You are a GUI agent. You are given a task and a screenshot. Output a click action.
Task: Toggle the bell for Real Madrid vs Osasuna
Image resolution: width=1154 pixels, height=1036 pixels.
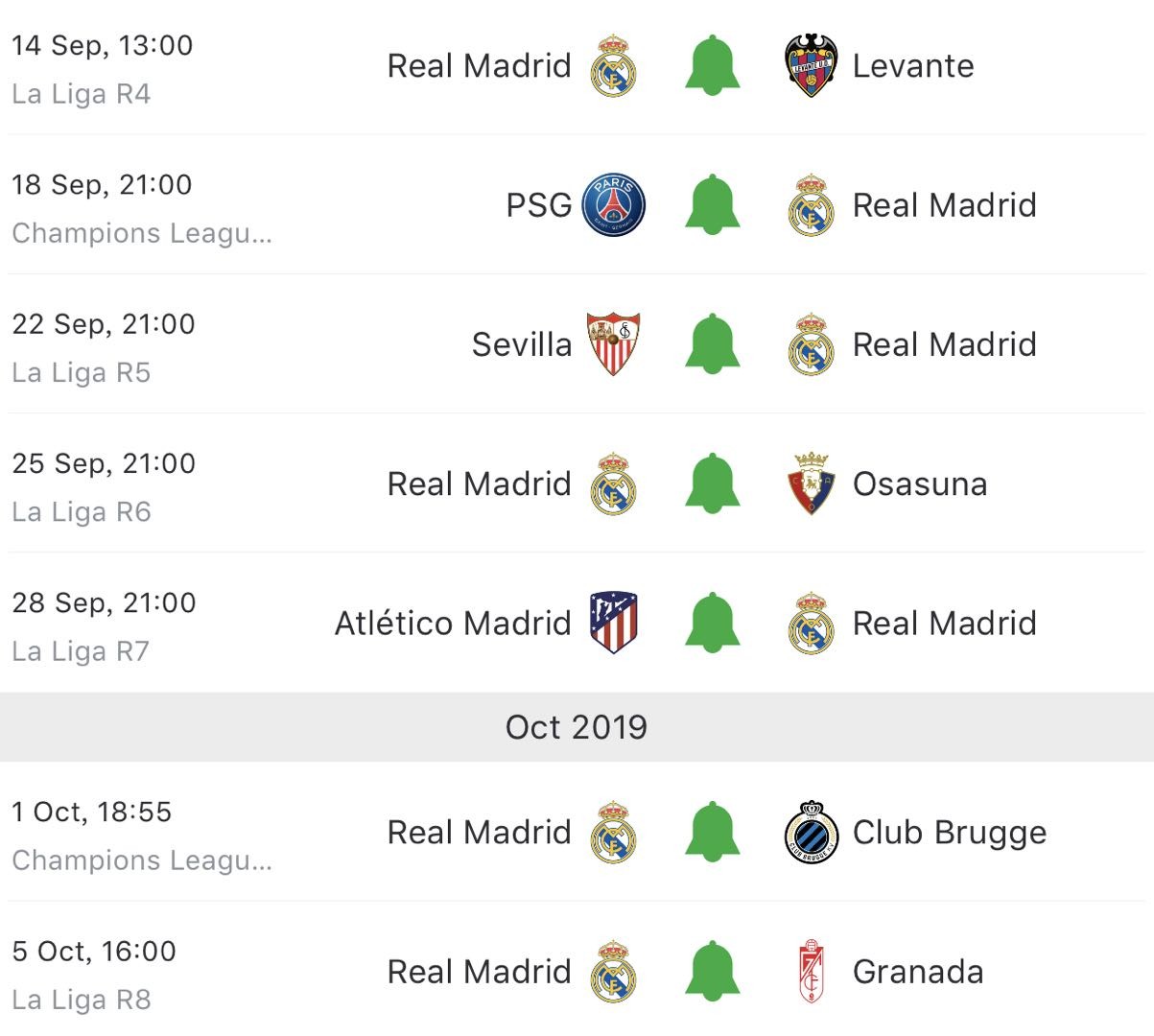pyautogui.click(x=712, y=483)
